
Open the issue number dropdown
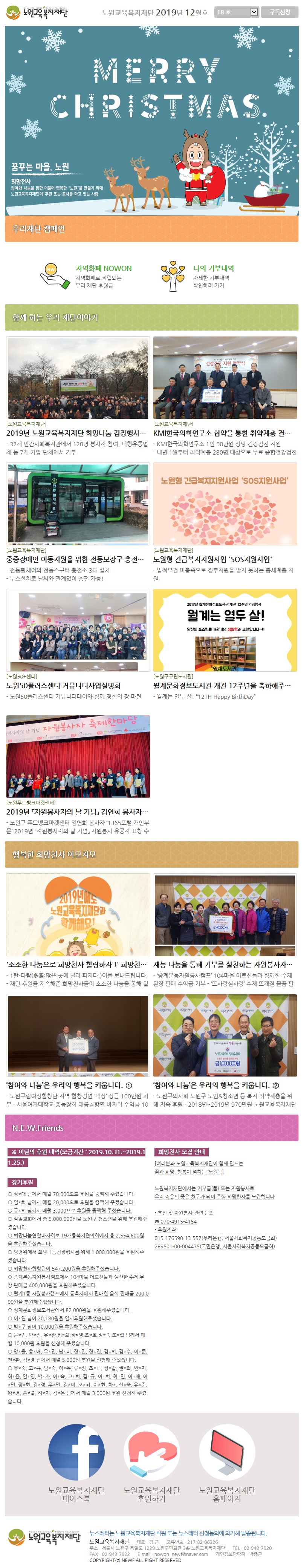coord(237,12)
